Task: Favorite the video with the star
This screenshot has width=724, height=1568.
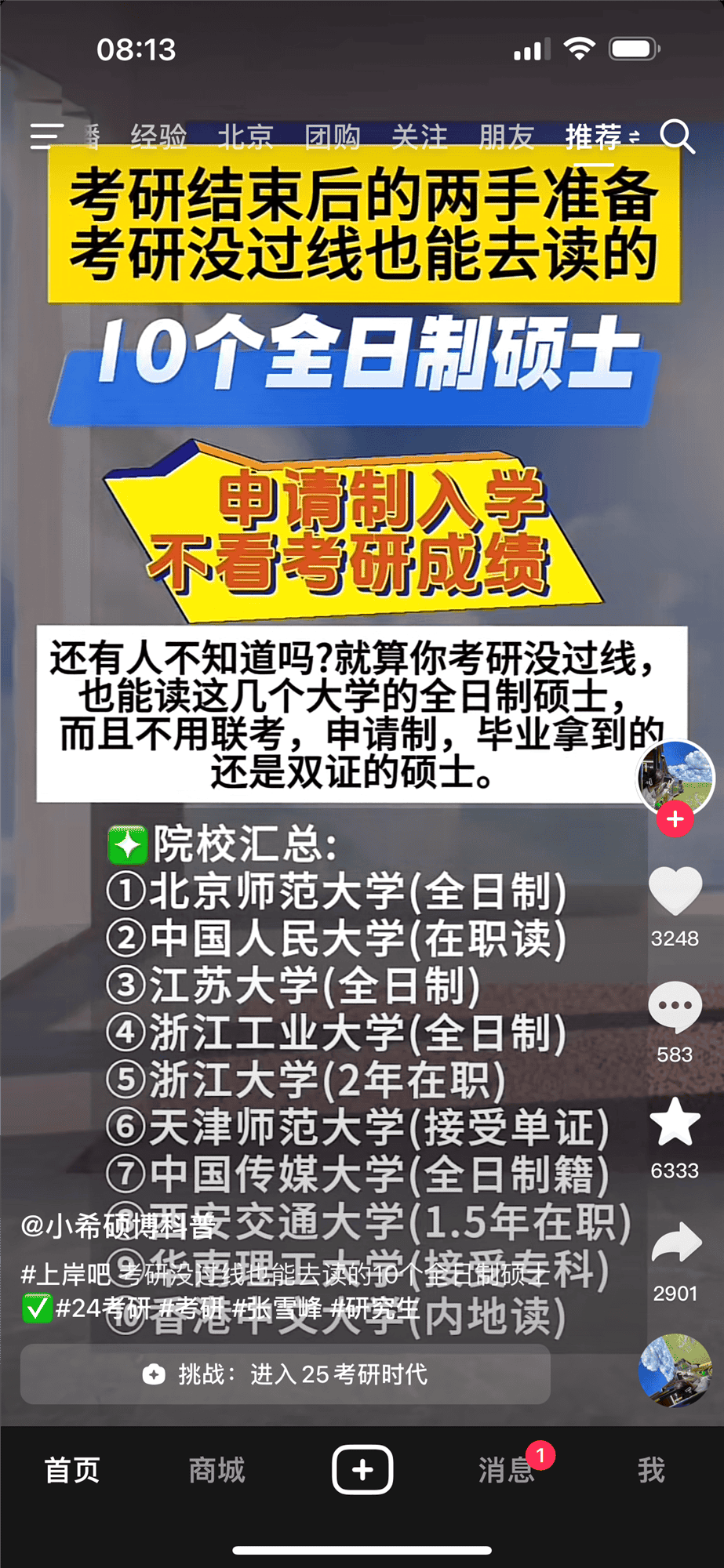Action: 675,1123
